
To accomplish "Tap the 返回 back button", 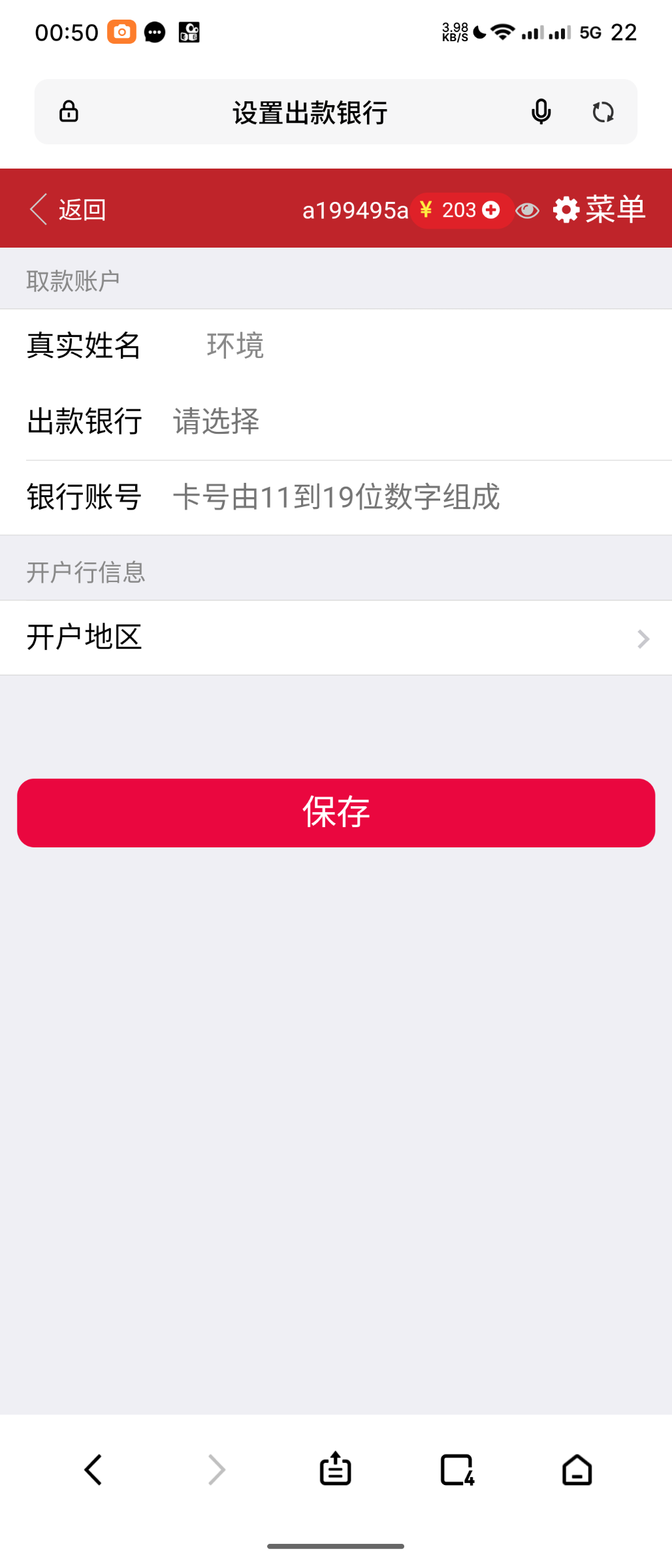I will pyautogui.click(x=68, y=210).
